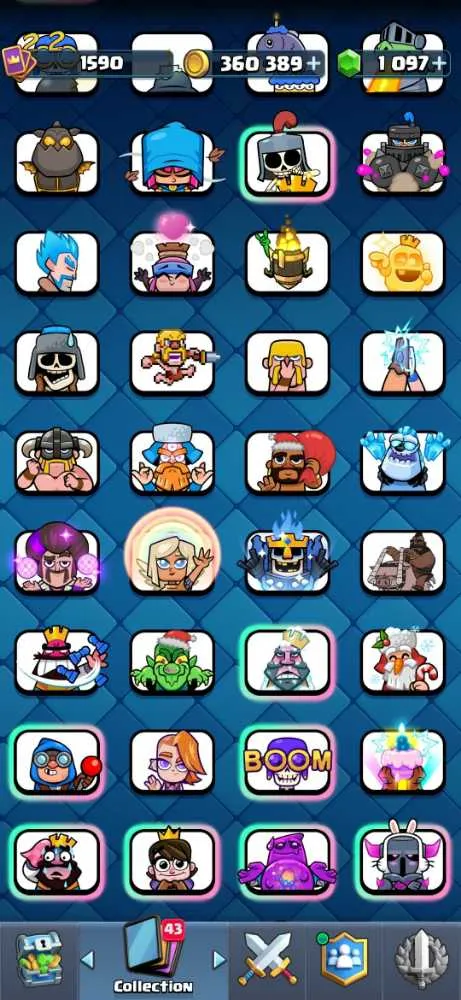
Task: Choose the laughing golden king emote
Action: [402, 263]
